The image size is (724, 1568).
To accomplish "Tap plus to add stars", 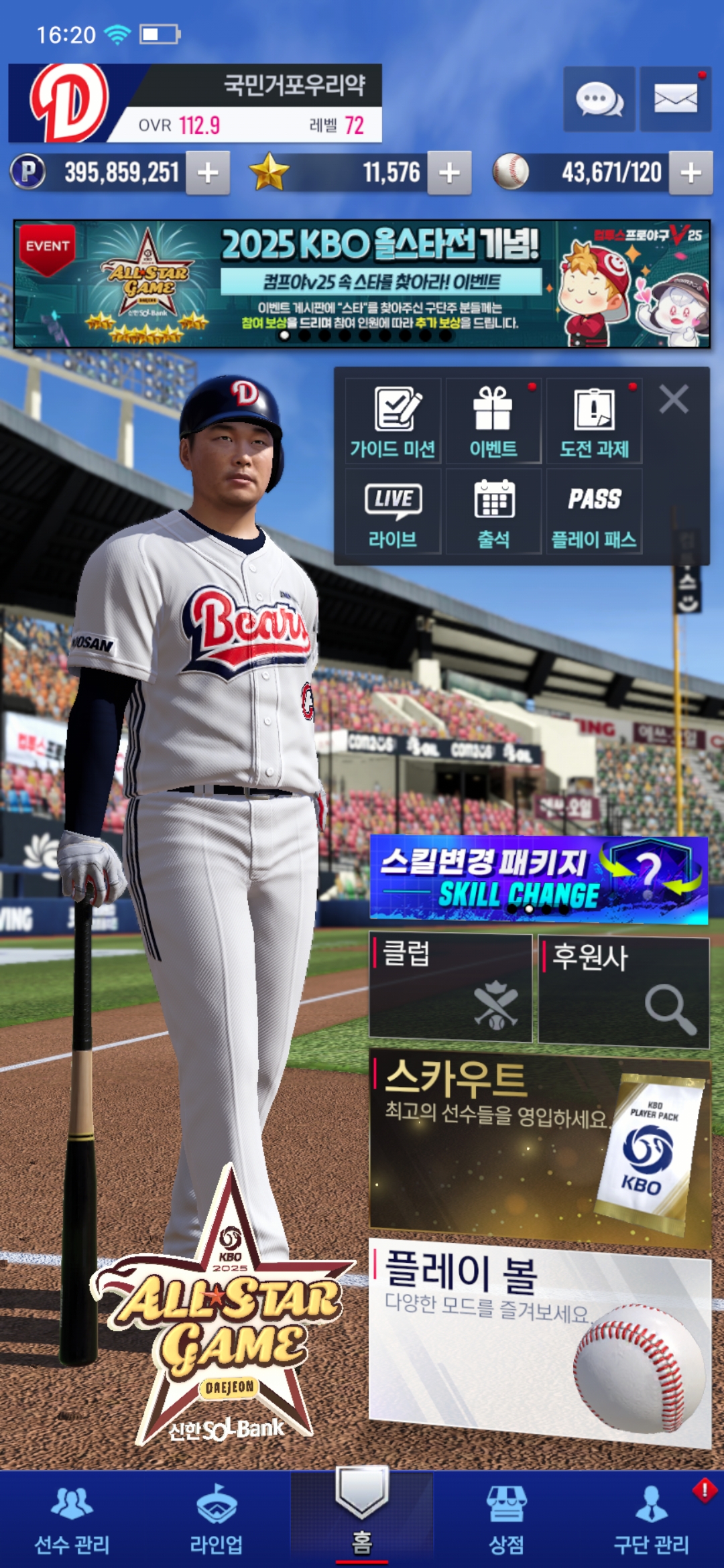I will tap(449, 173).
